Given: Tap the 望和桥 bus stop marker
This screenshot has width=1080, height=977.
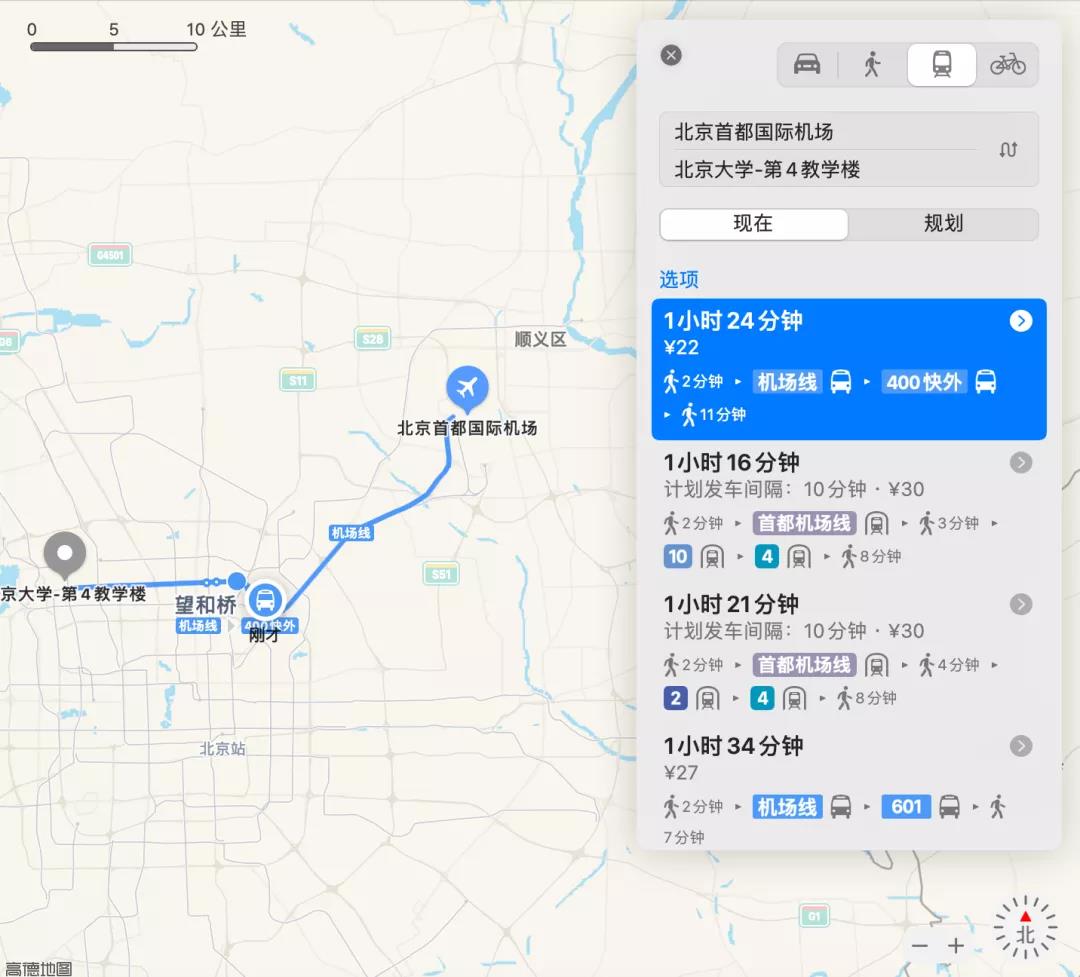Looking at the screenshot, I should point(265,600).
